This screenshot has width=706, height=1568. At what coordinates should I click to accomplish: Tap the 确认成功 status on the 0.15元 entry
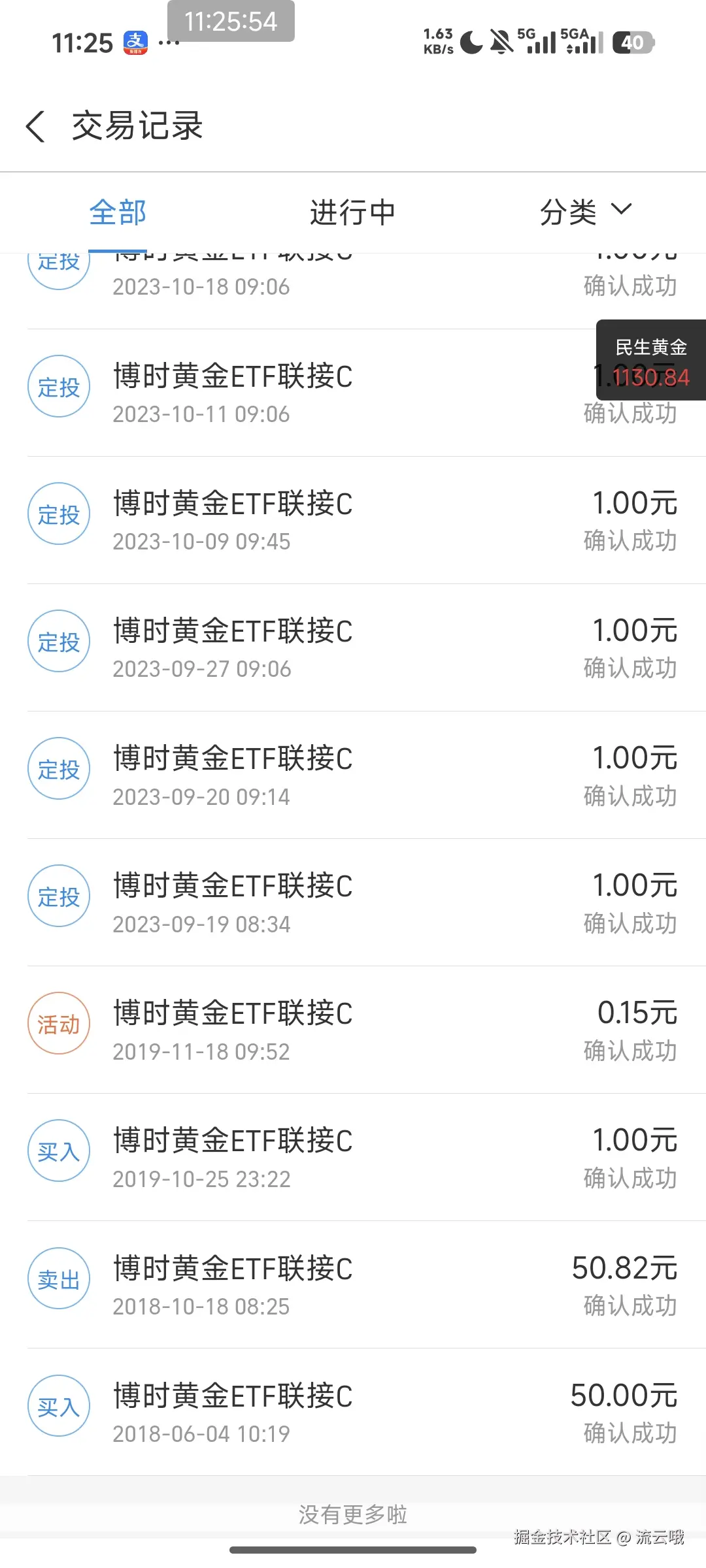(x=630, y=1051)
